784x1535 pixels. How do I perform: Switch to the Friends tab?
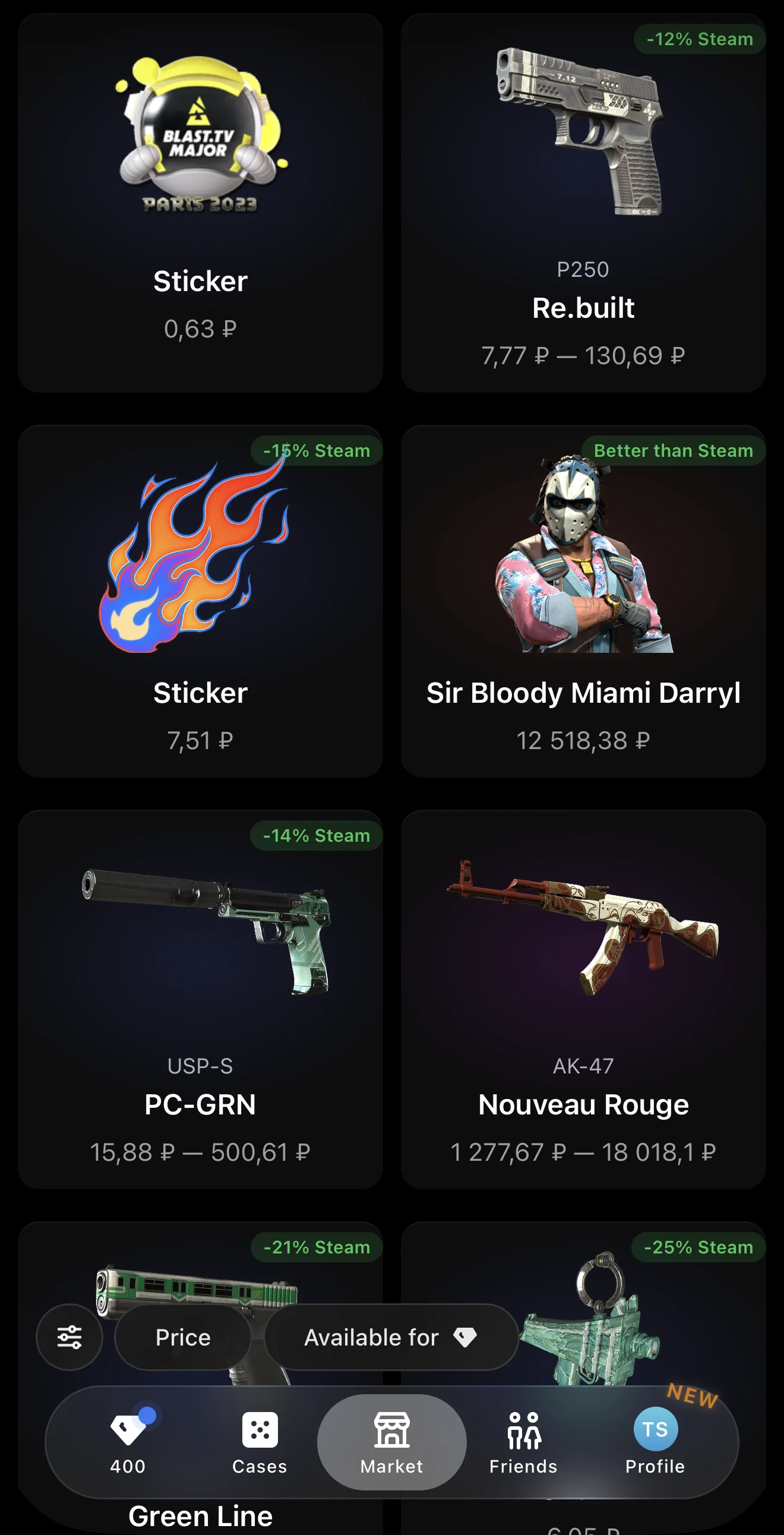click(523, 1442)
